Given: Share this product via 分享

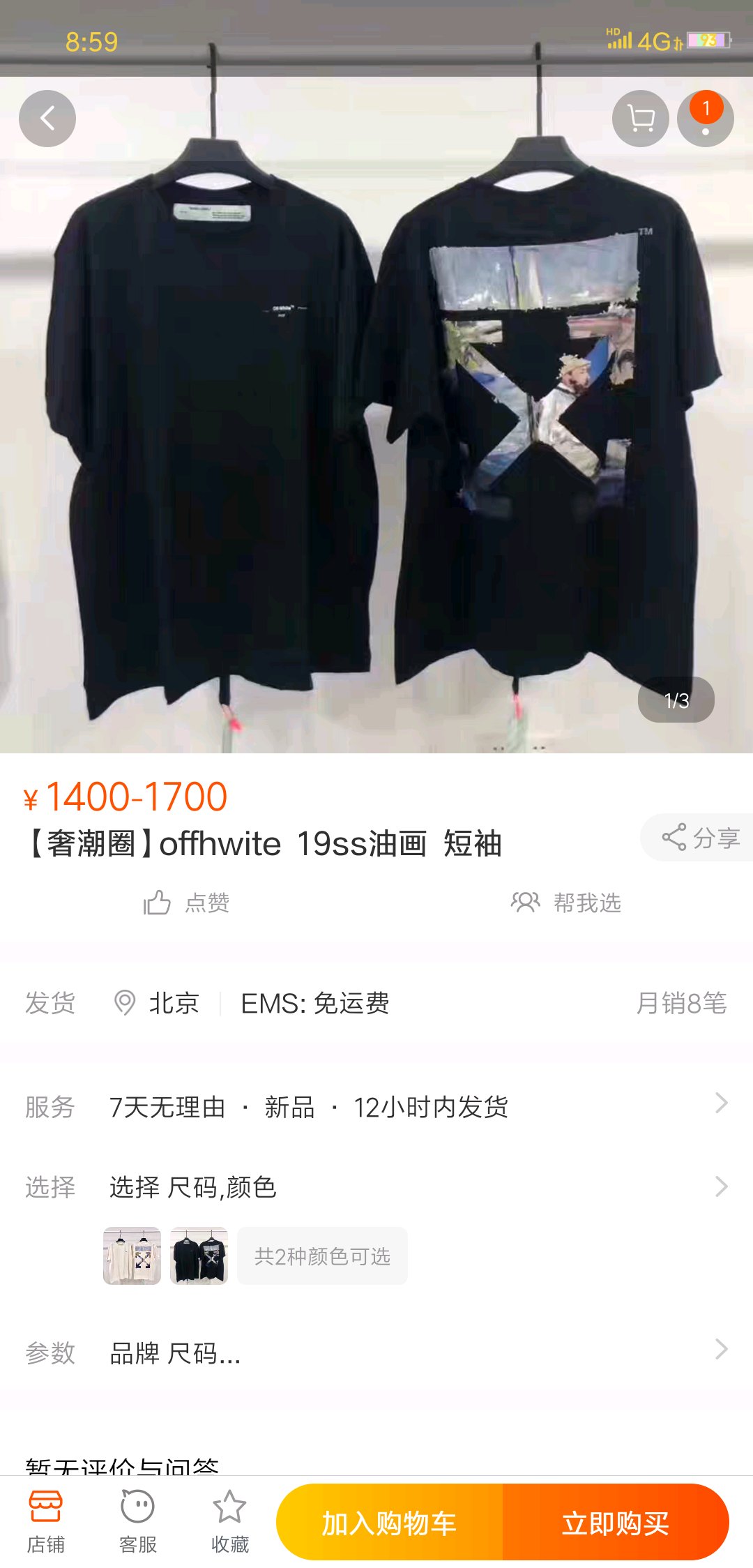Looking at the screenshot, I should click(x=700, y=837).
